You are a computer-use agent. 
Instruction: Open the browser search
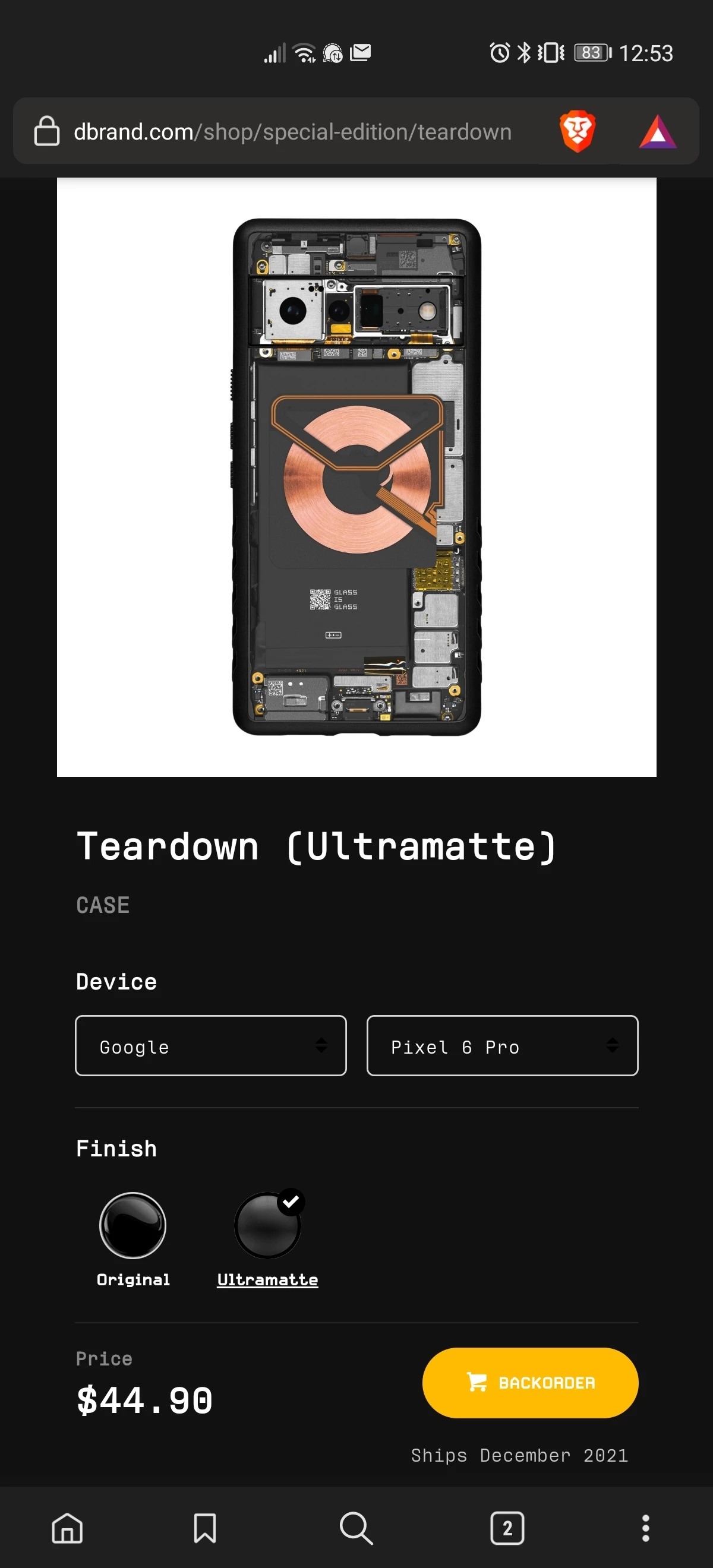click(x=356, y=1528)
